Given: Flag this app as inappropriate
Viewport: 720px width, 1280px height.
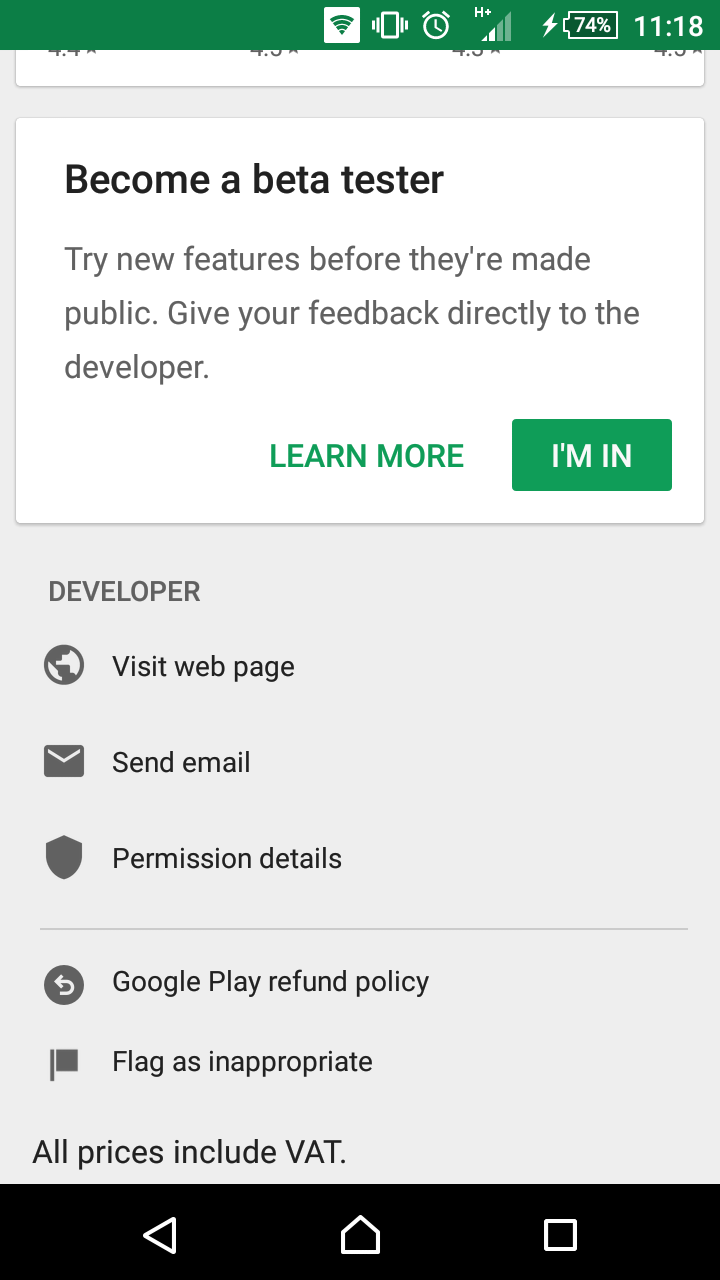Looking at the screenshot, I should coord(242,1062).
